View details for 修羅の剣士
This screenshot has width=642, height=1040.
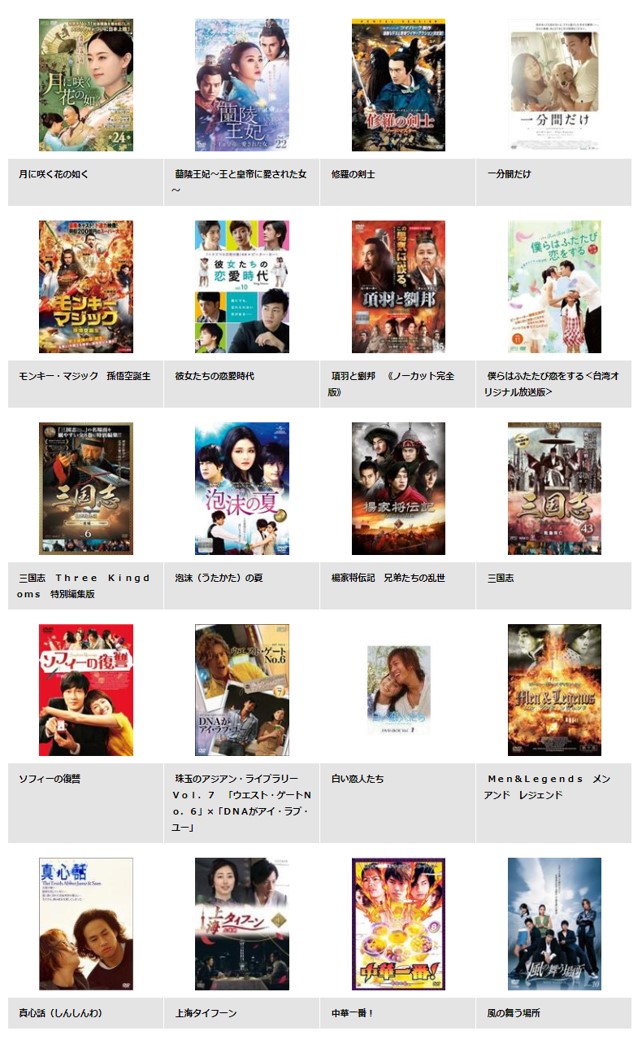pyautogui.click(x=398, y=85)
